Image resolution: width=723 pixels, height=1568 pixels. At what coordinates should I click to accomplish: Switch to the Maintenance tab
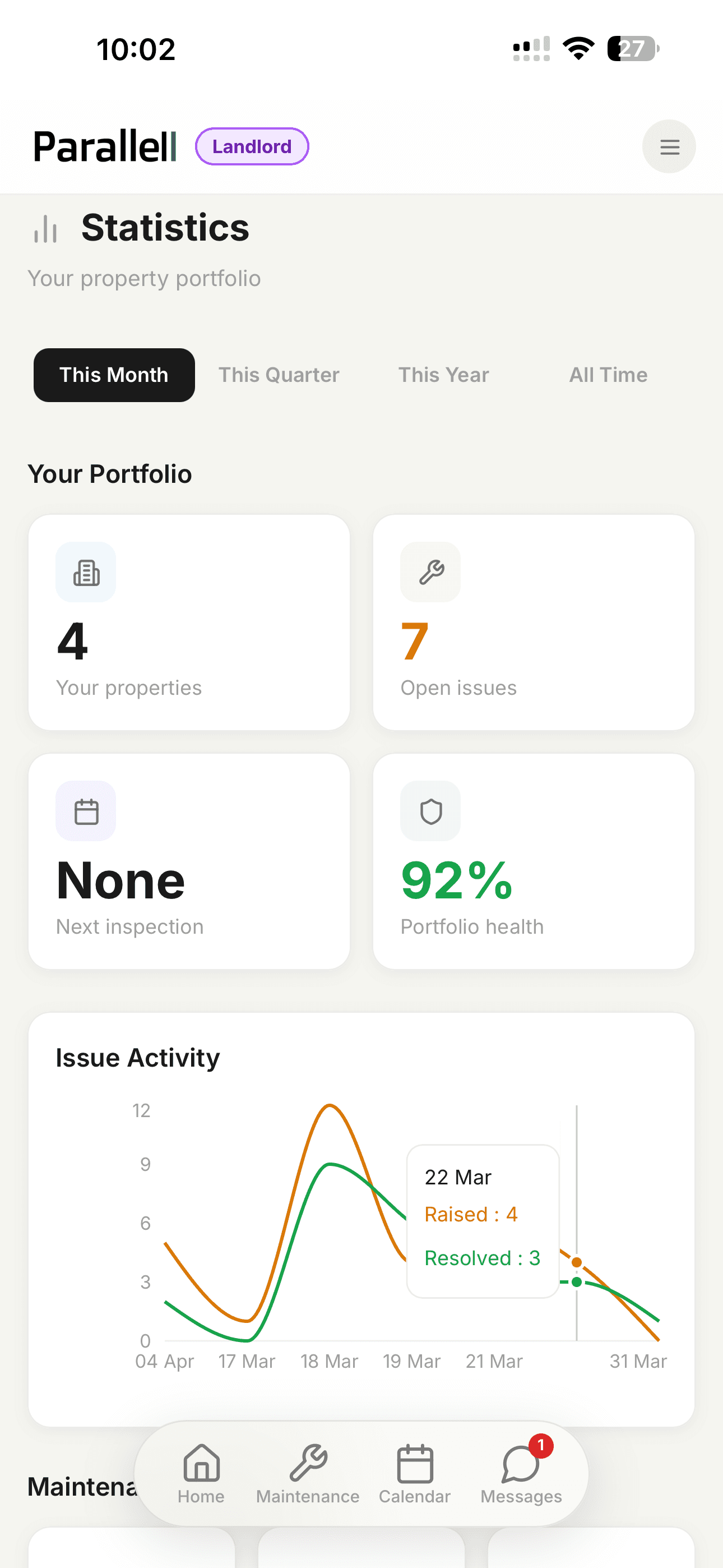(308, 1473)
